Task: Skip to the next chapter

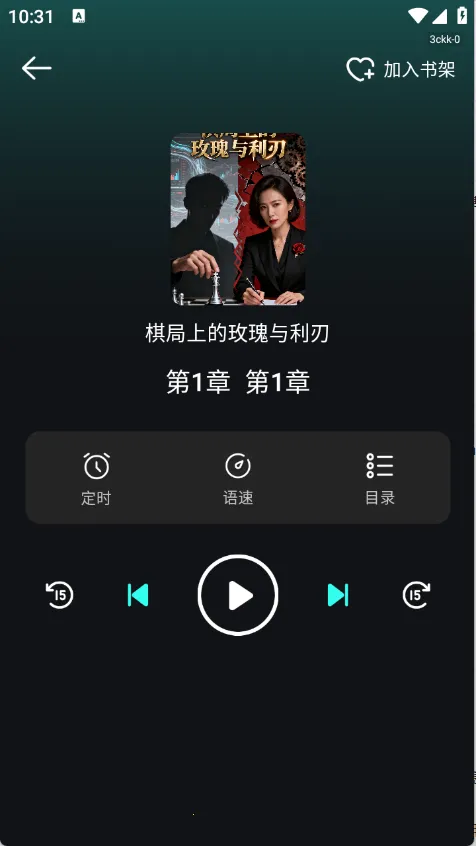Action: coord(338,595)
